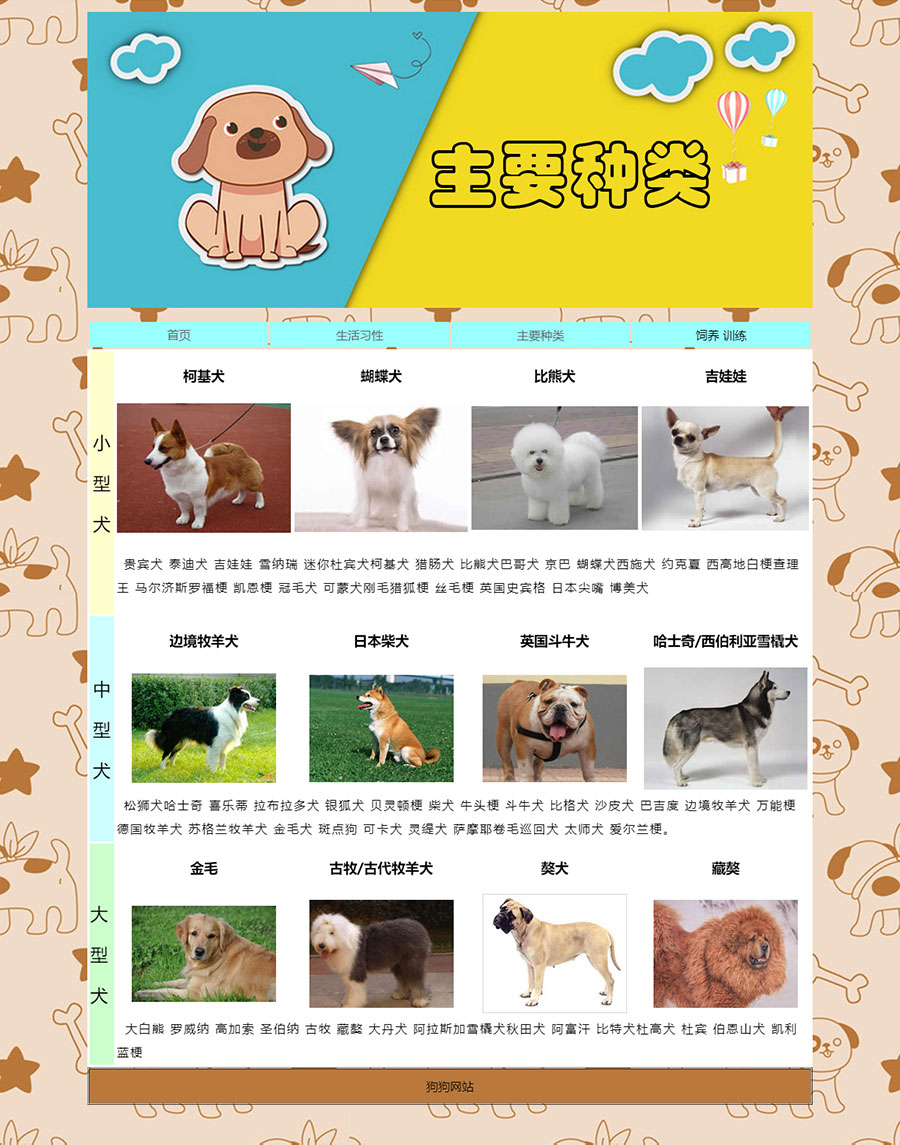Select the 主要种类 navigation tab

540,335
